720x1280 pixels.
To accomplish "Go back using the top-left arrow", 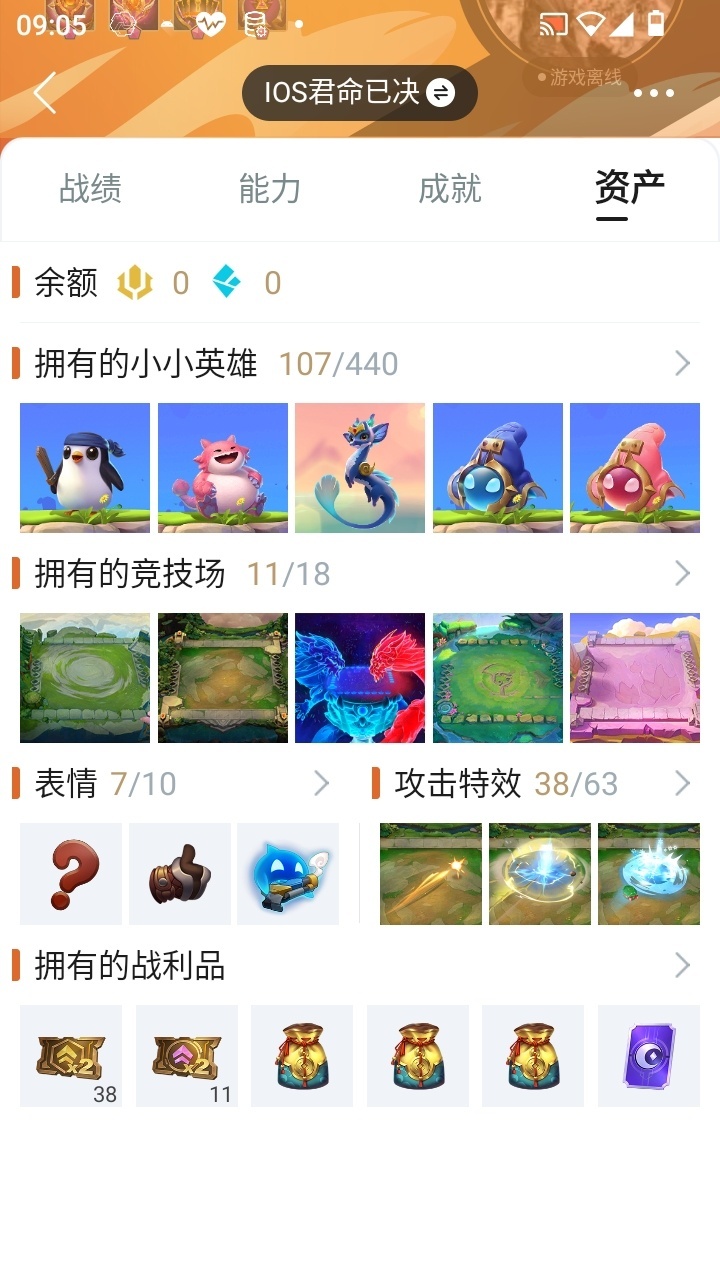I will coord(45,93).
